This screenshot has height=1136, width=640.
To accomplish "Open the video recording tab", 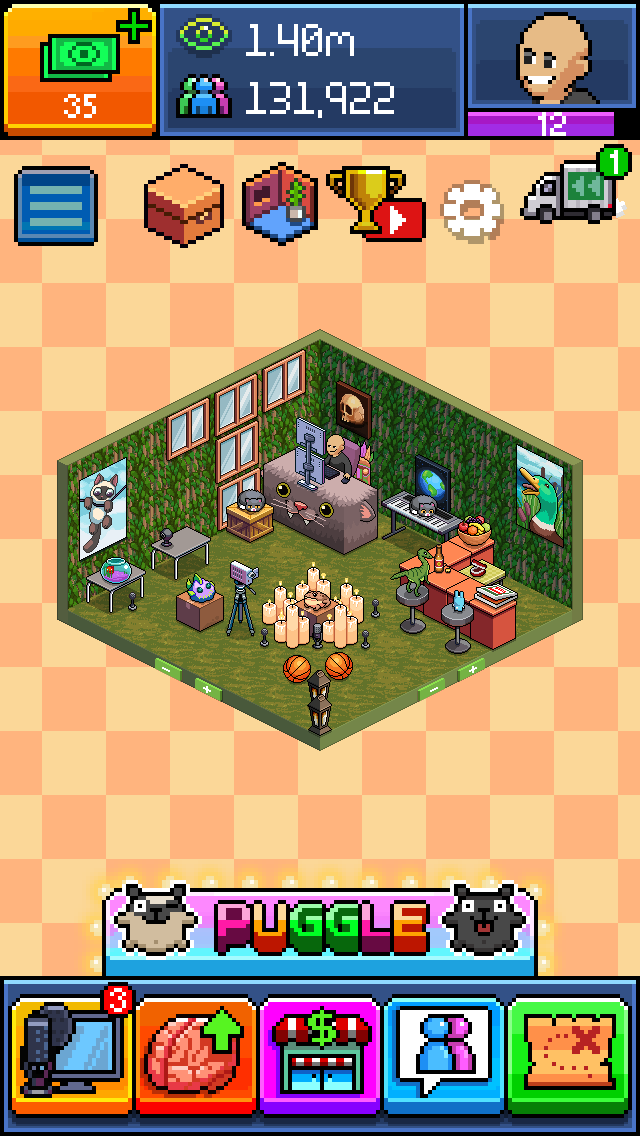I will pos(71,1054).
